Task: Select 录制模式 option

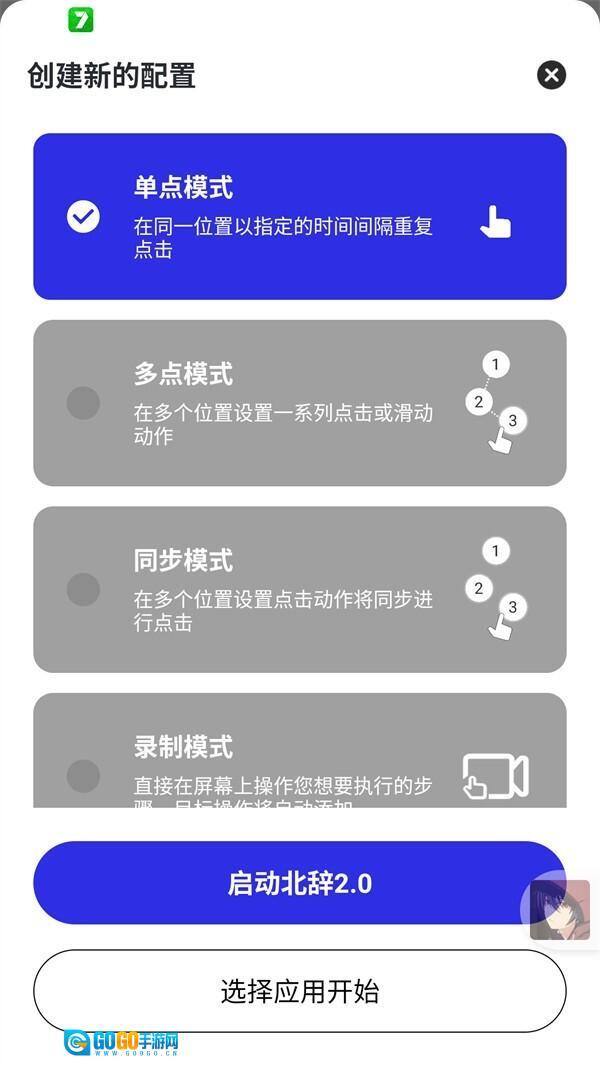Action: (x=299, y=760)
